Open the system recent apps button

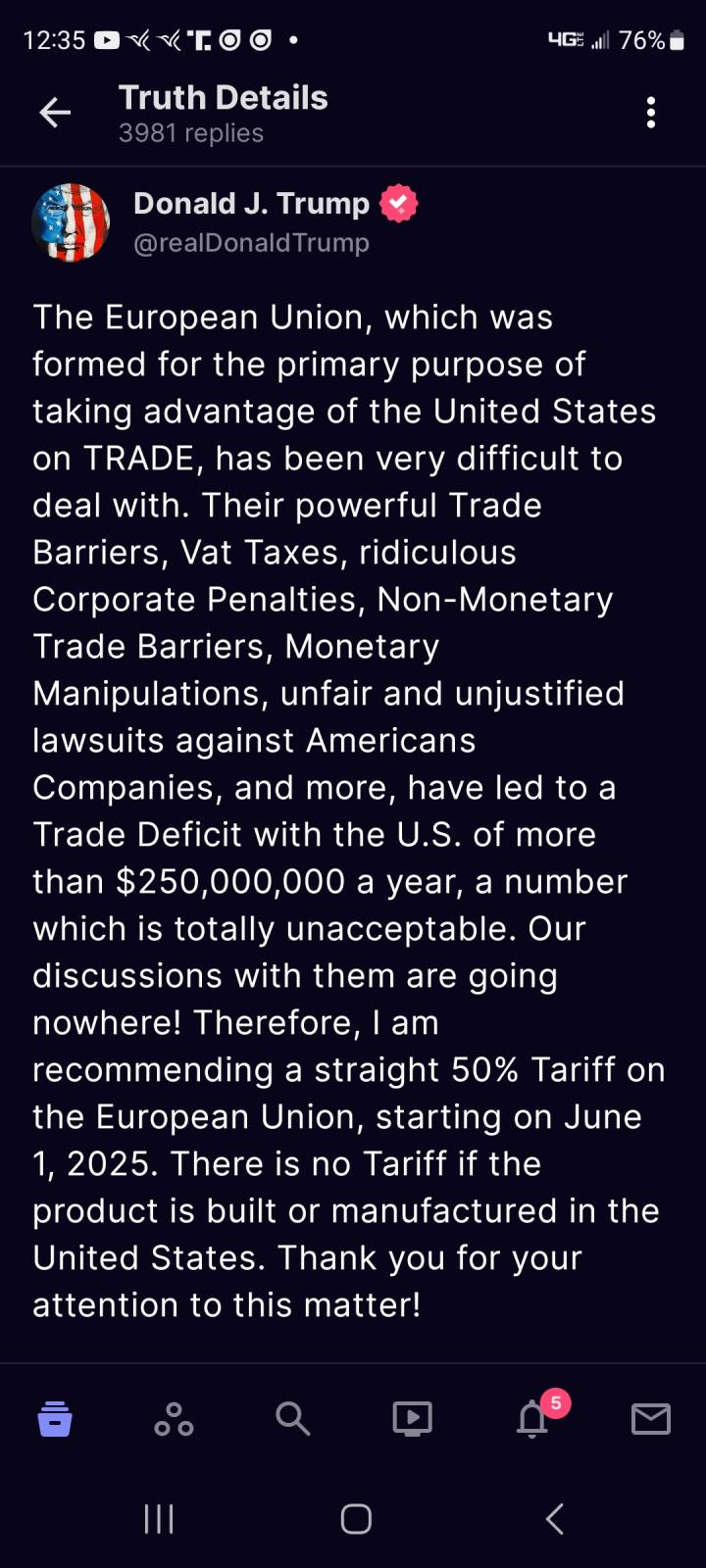tap(159, 1519)
